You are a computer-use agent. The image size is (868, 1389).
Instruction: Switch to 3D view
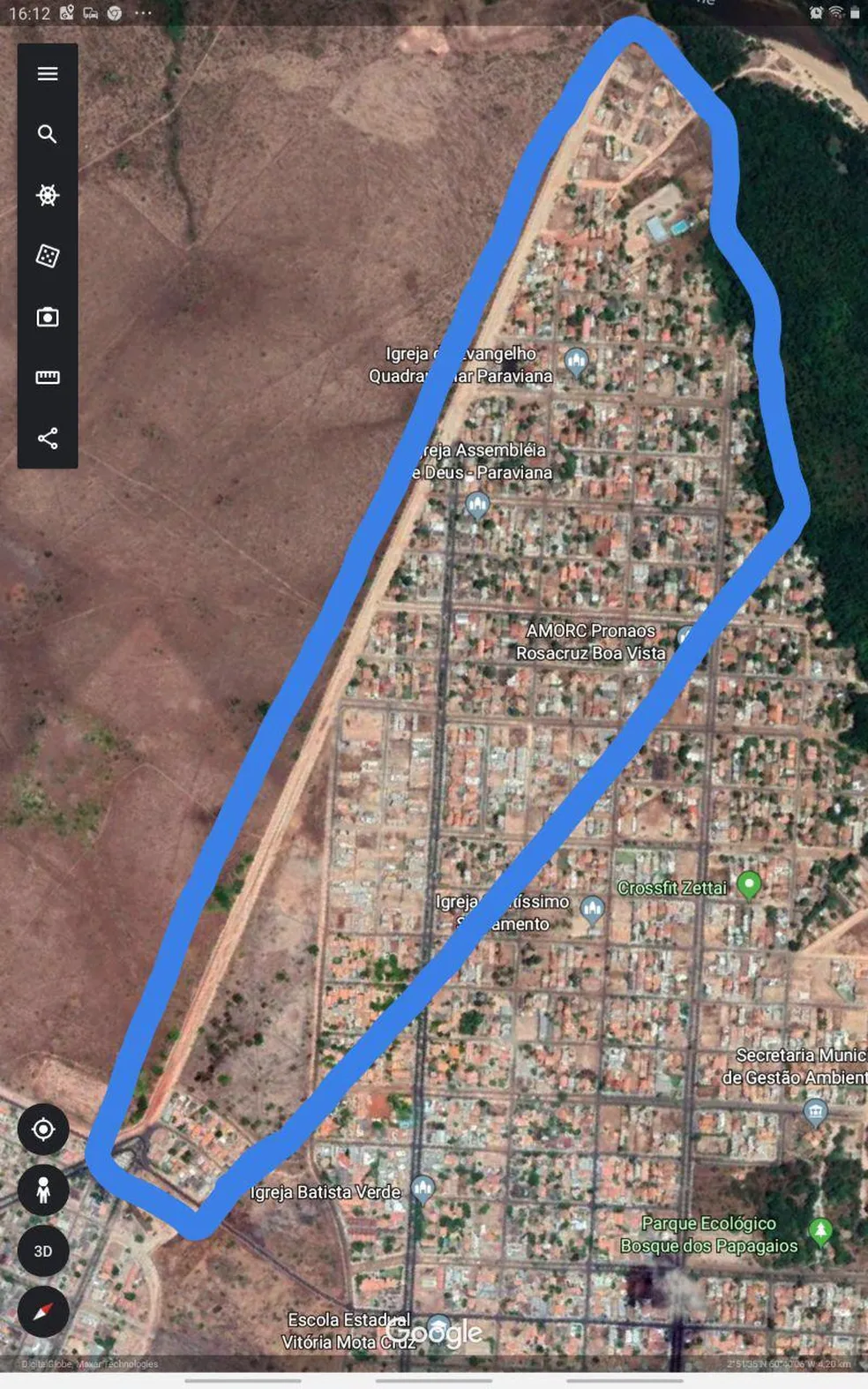click(x=43, y=1250)
